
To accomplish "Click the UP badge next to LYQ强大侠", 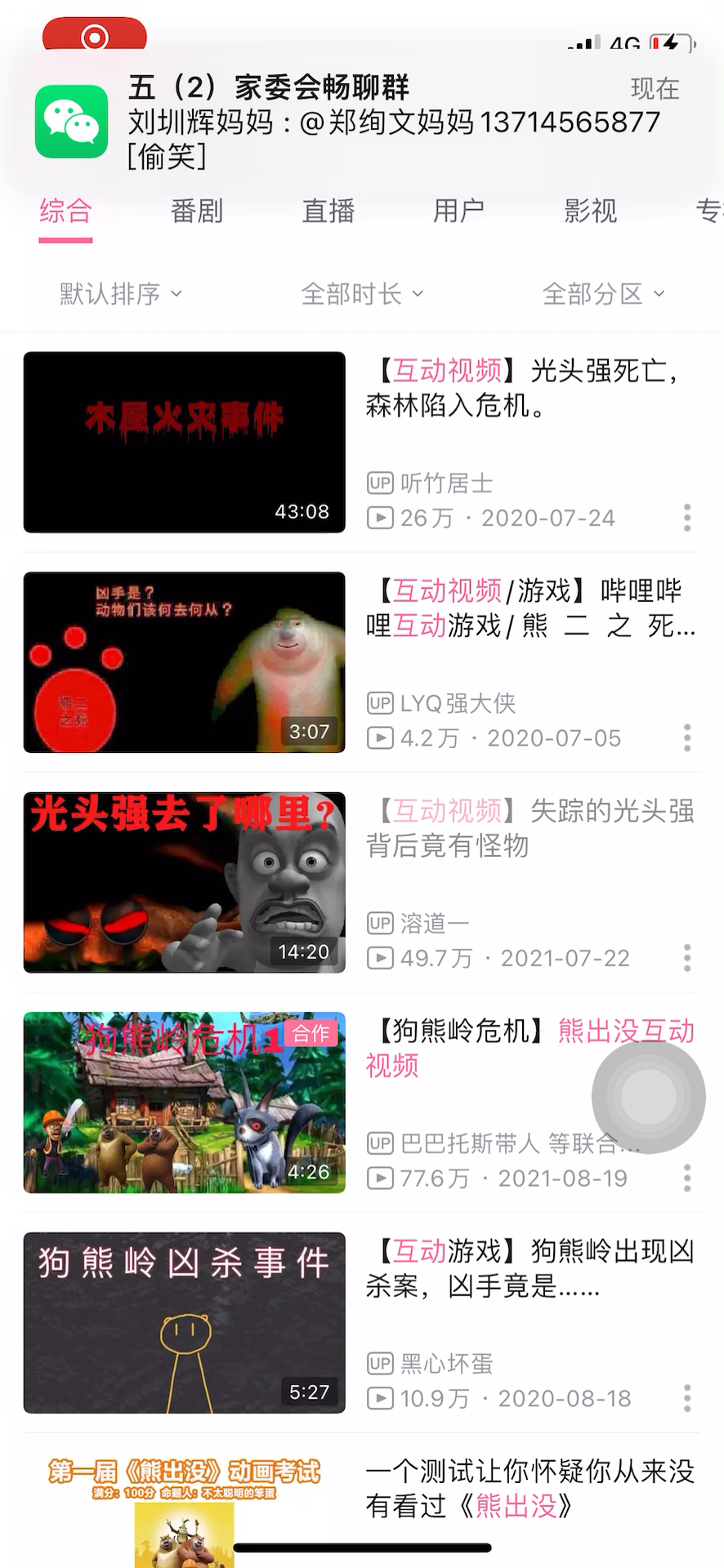I will (x=379, y=703).
